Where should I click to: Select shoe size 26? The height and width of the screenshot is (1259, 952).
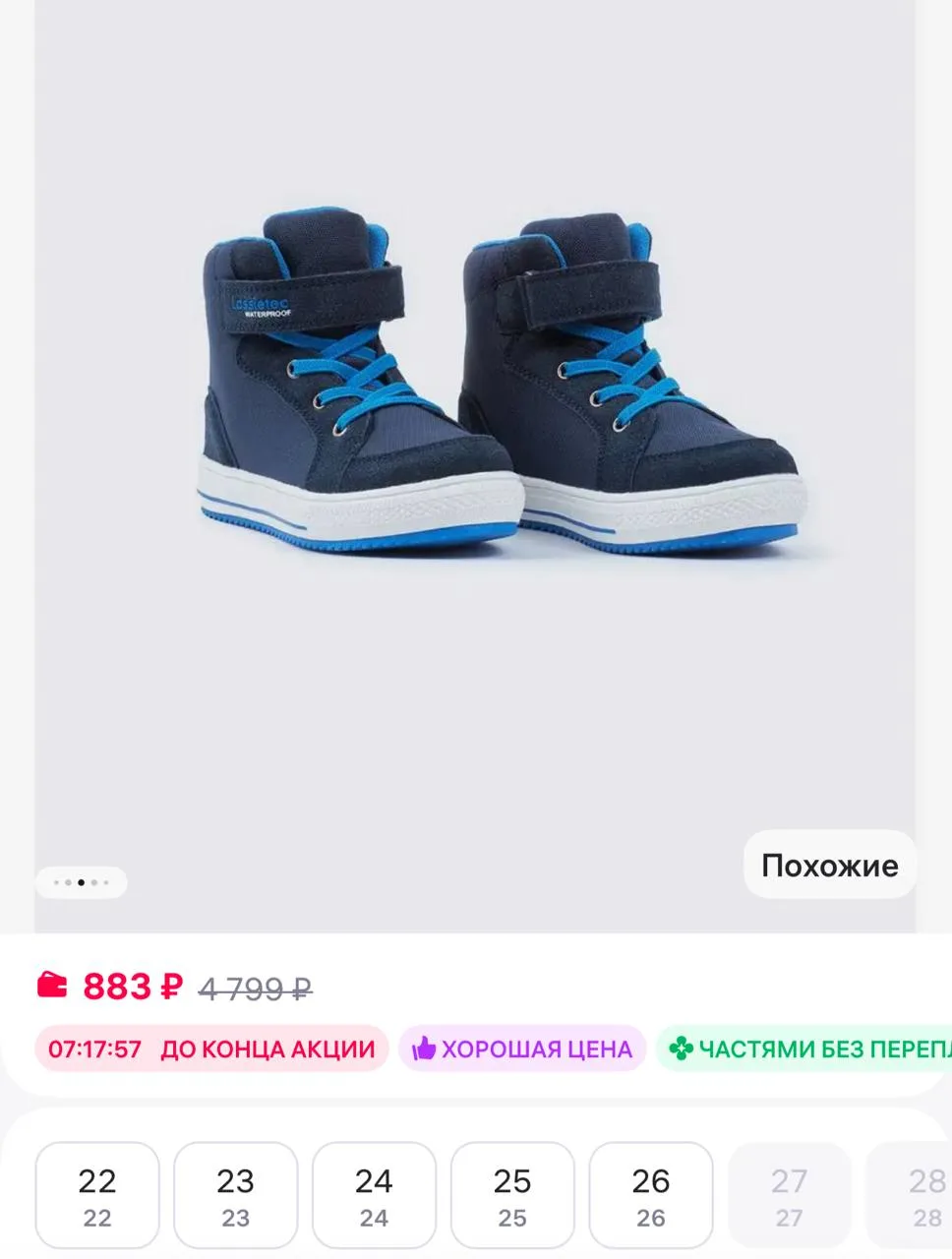tap(651, 1195)
